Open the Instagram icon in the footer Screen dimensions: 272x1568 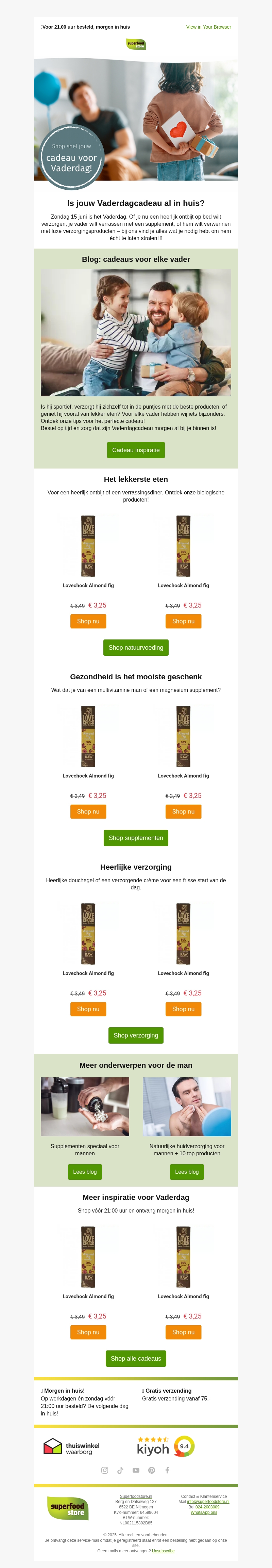(104, 1470)
